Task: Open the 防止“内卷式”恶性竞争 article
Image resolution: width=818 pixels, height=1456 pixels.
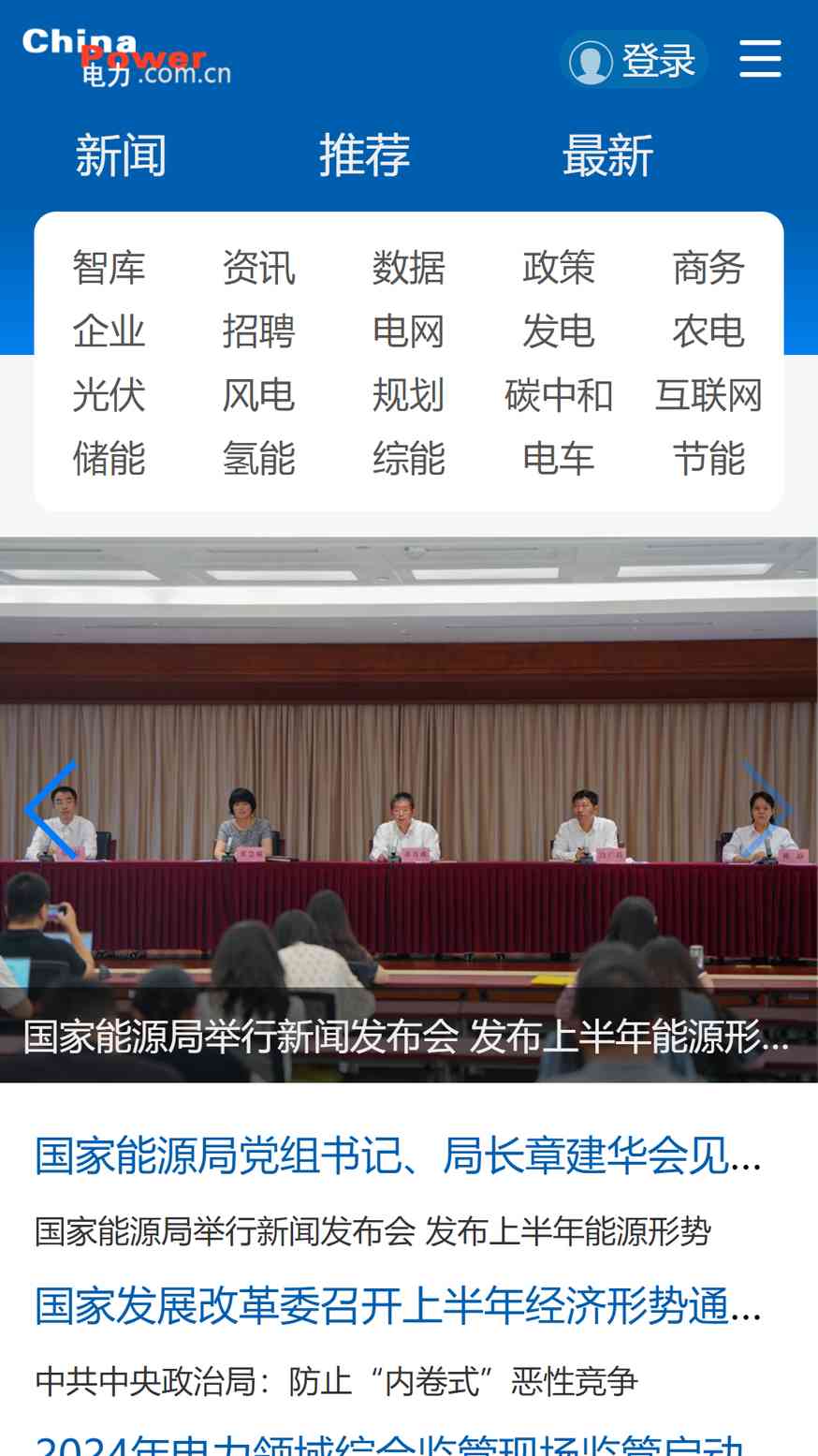Action: point(336,1381)
